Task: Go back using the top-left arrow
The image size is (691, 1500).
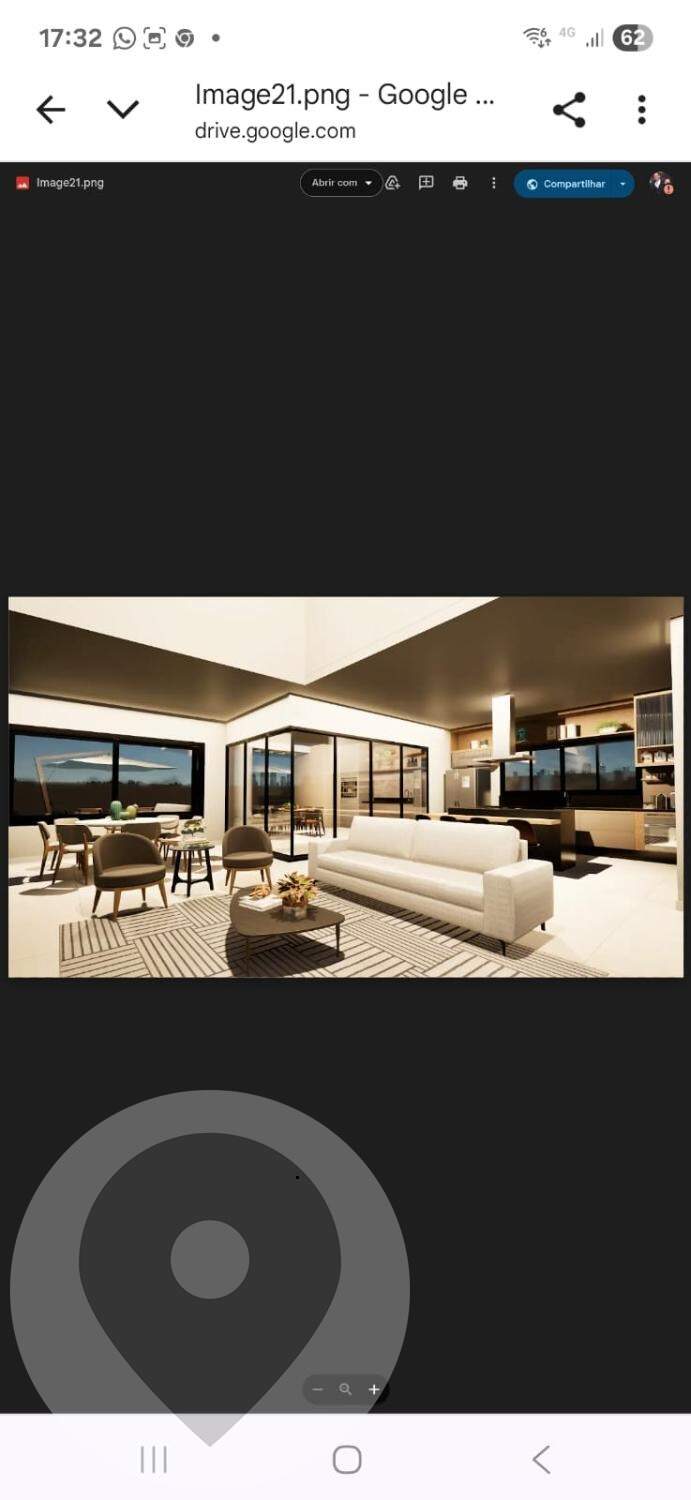Action: pyautogui.click(x=50, y=110)
